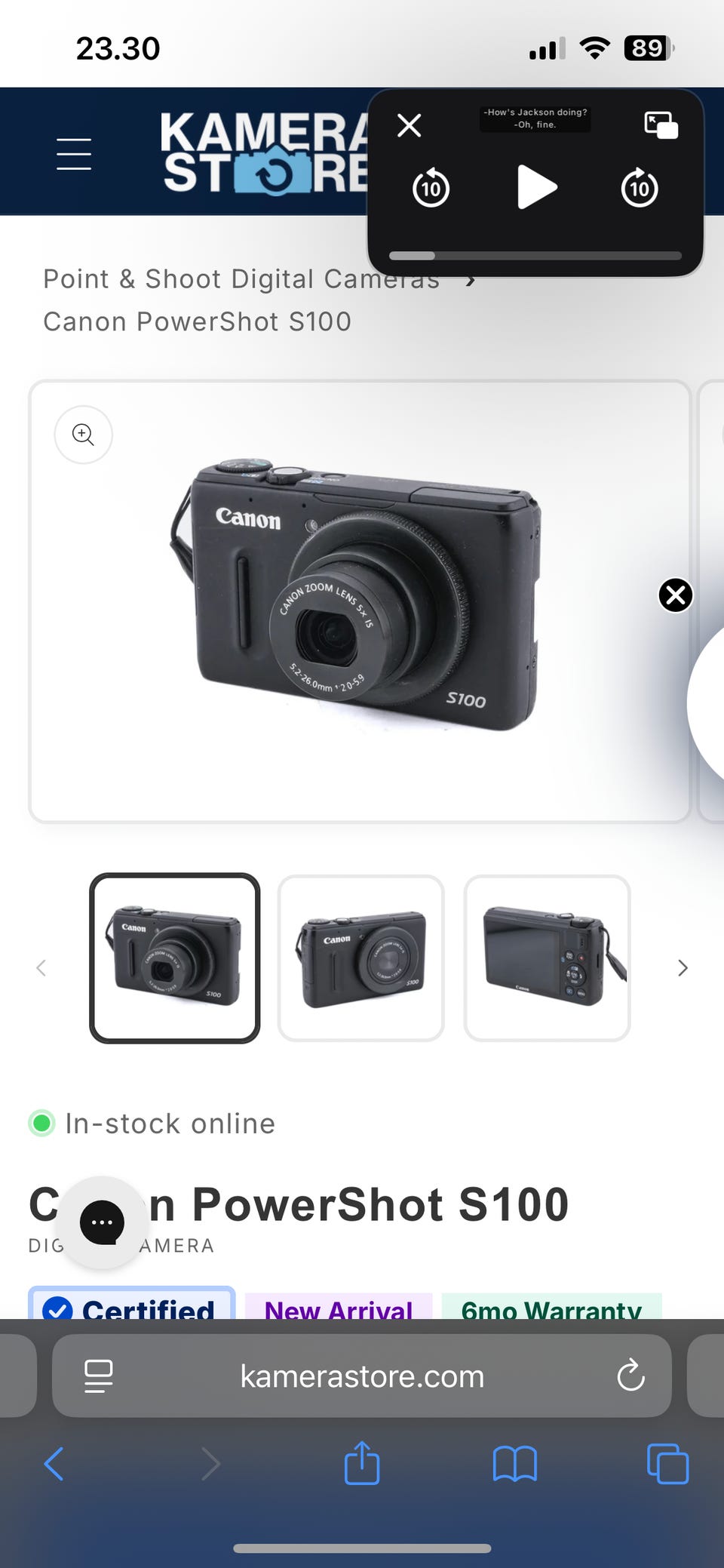Select the second camera thumbnail
Viewport: 724px width, 1568px height.
[360, 958]
